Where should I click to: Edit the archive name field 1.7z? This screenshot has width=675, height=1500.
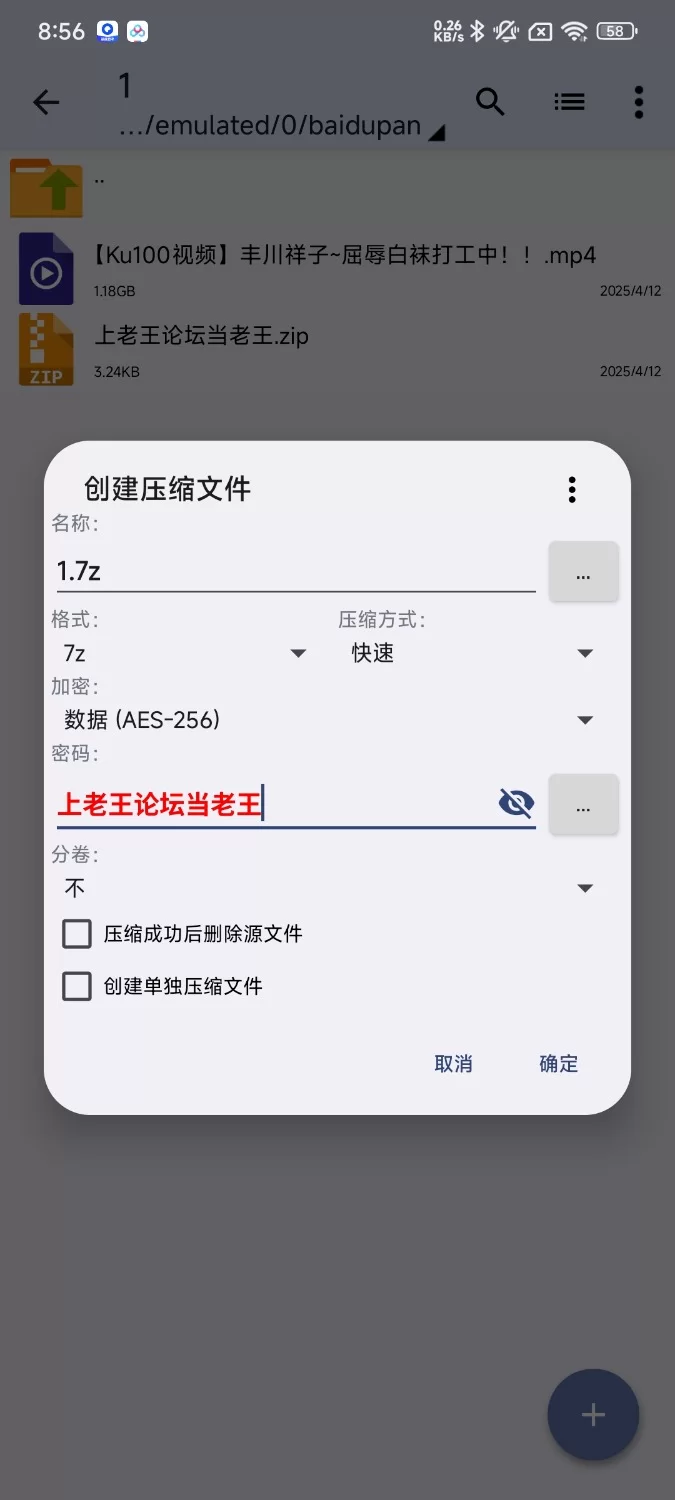point(295,571)
